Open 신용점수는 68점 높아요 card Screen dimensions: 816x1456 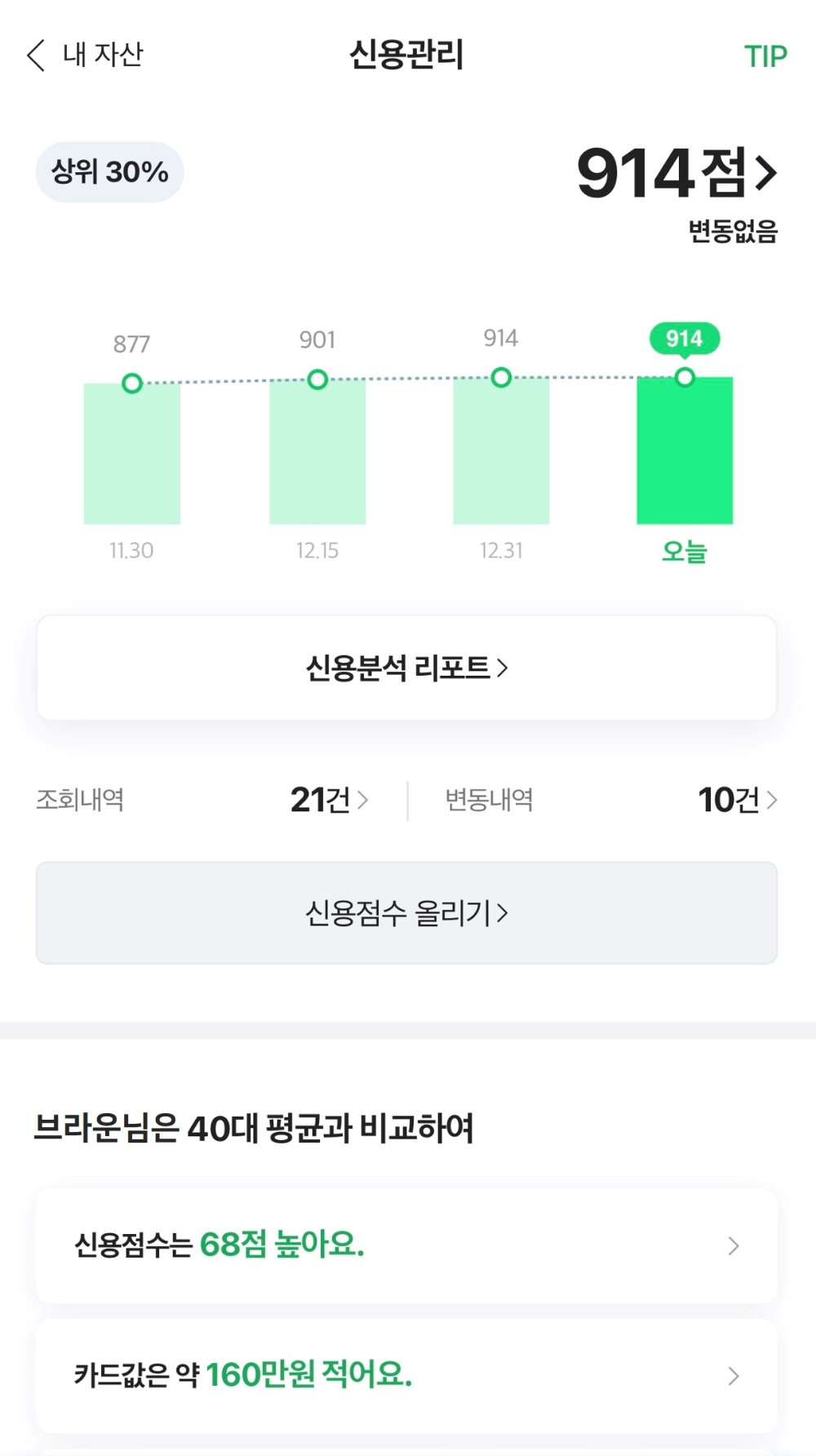tap(406, 1245)
